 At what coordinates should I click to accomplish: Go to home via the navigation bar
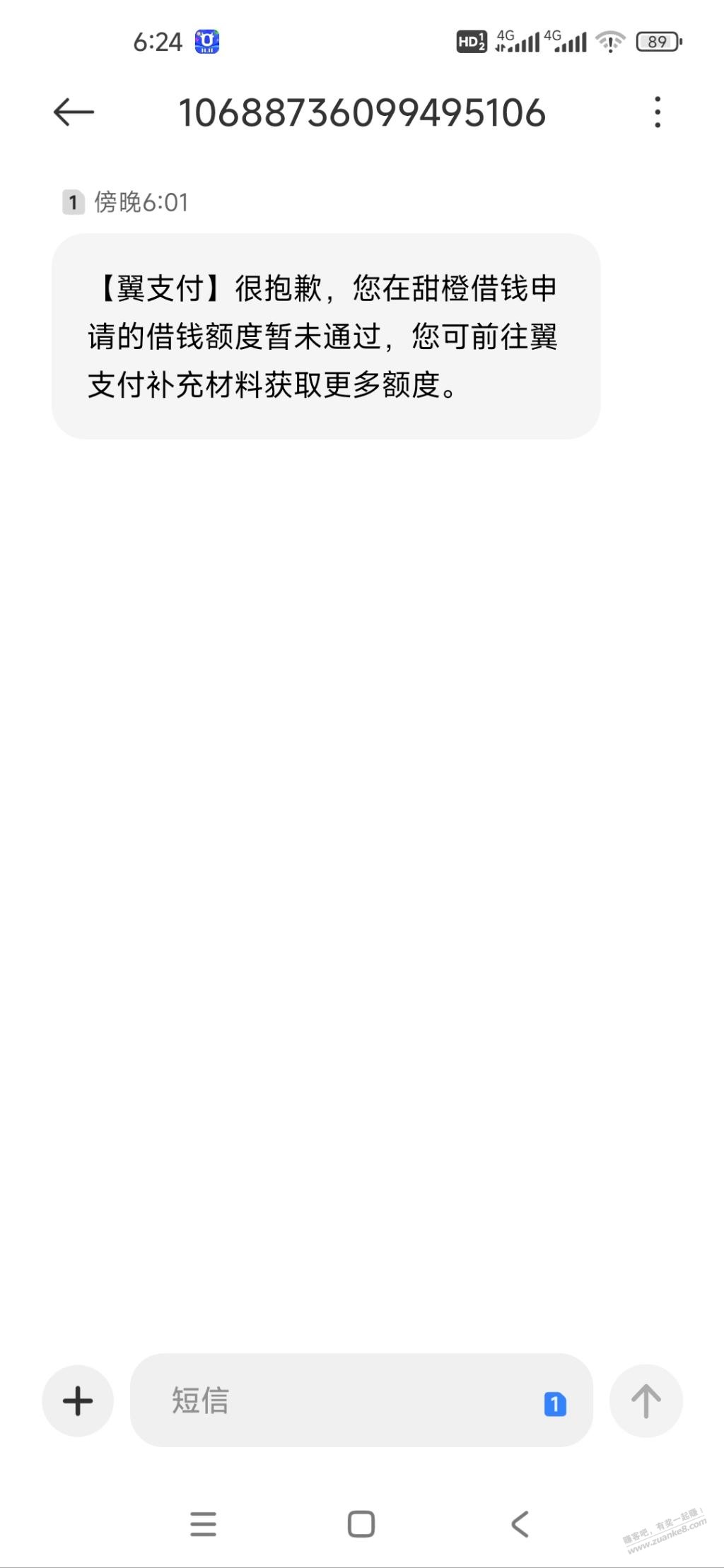361,1524
